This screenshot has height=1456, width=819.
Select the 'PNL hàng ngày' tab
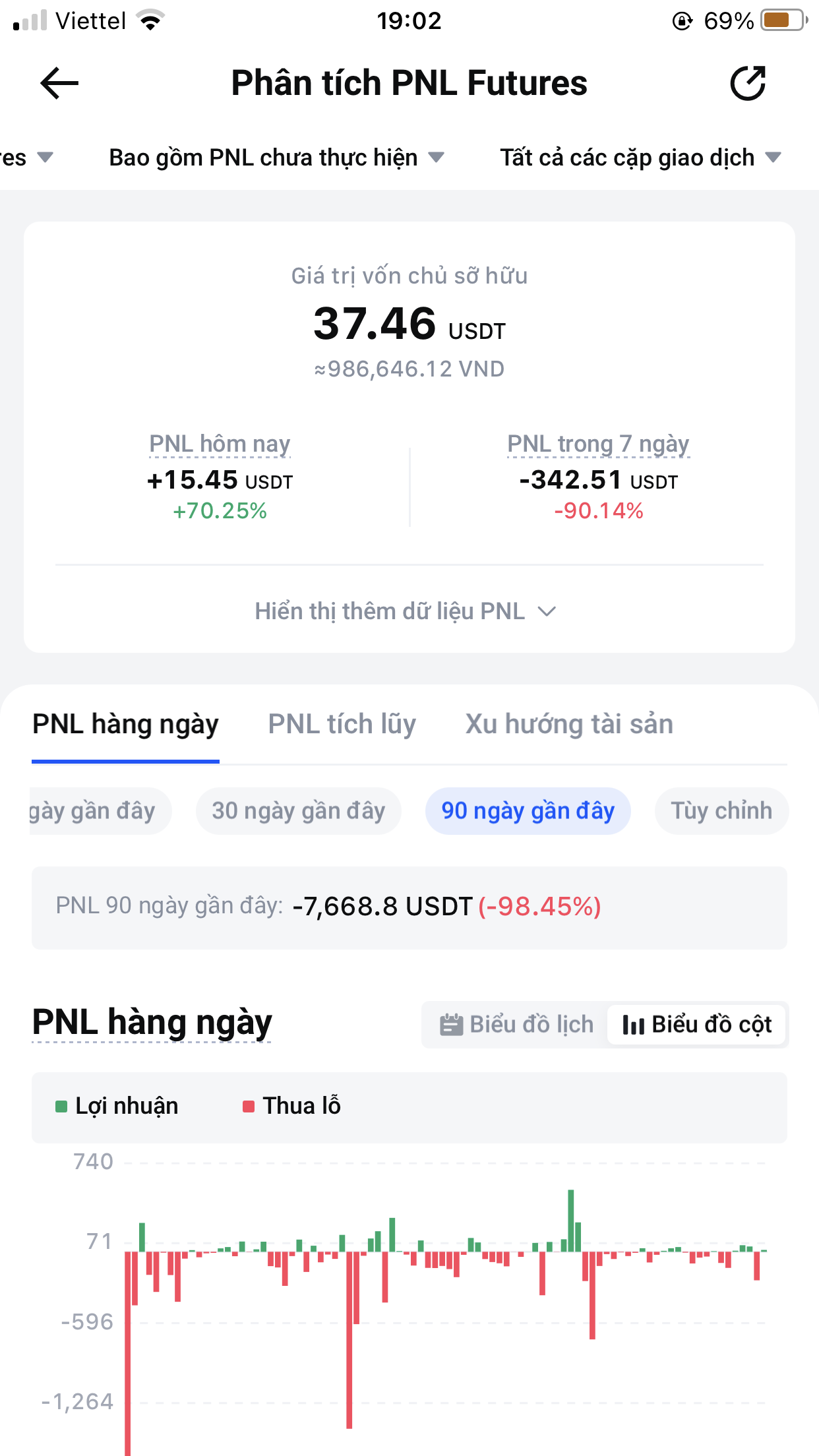pyautogui.click(x=125, y=724)
